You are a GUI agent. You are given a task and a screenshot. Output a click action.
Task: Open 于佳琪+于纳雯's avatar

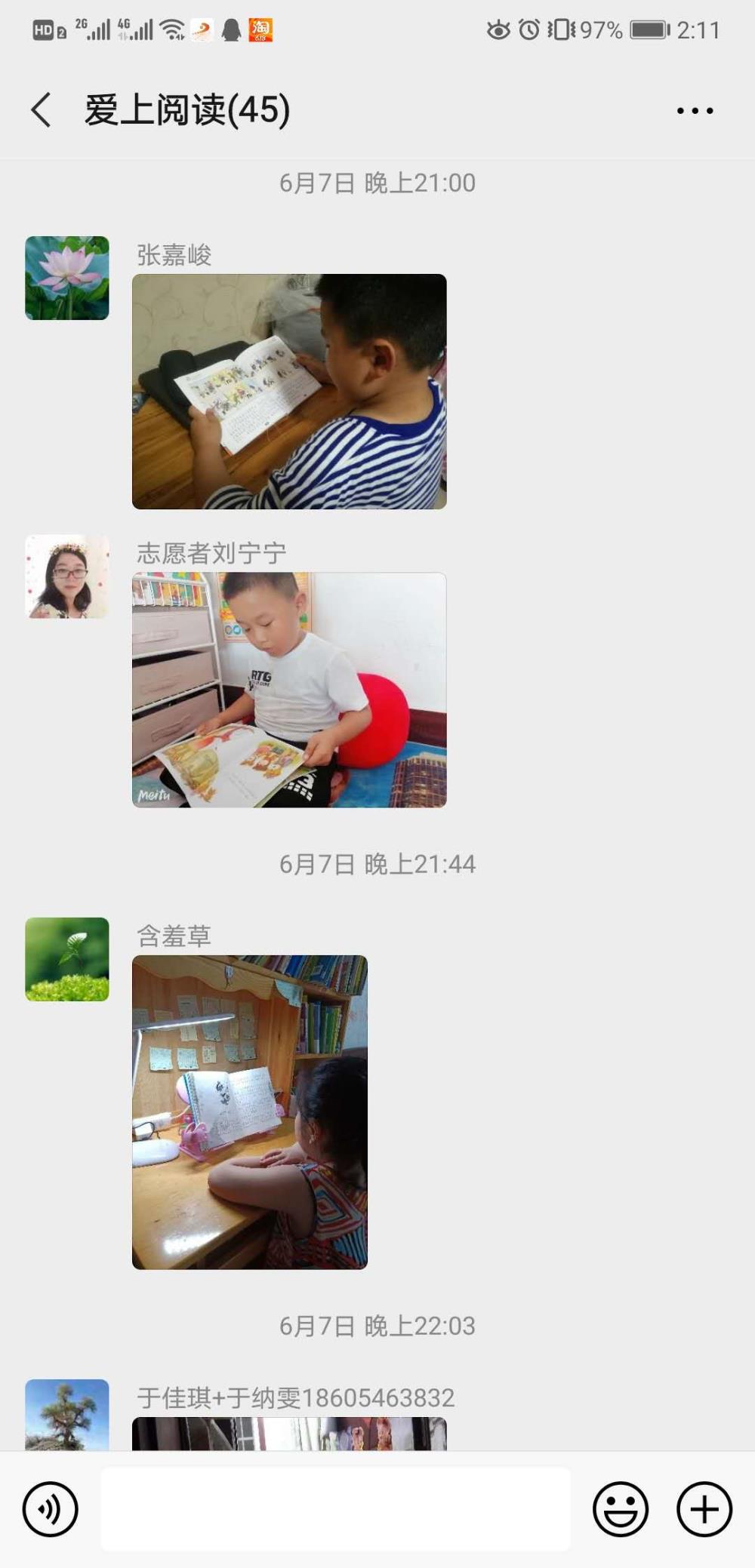pos(67,1415)
